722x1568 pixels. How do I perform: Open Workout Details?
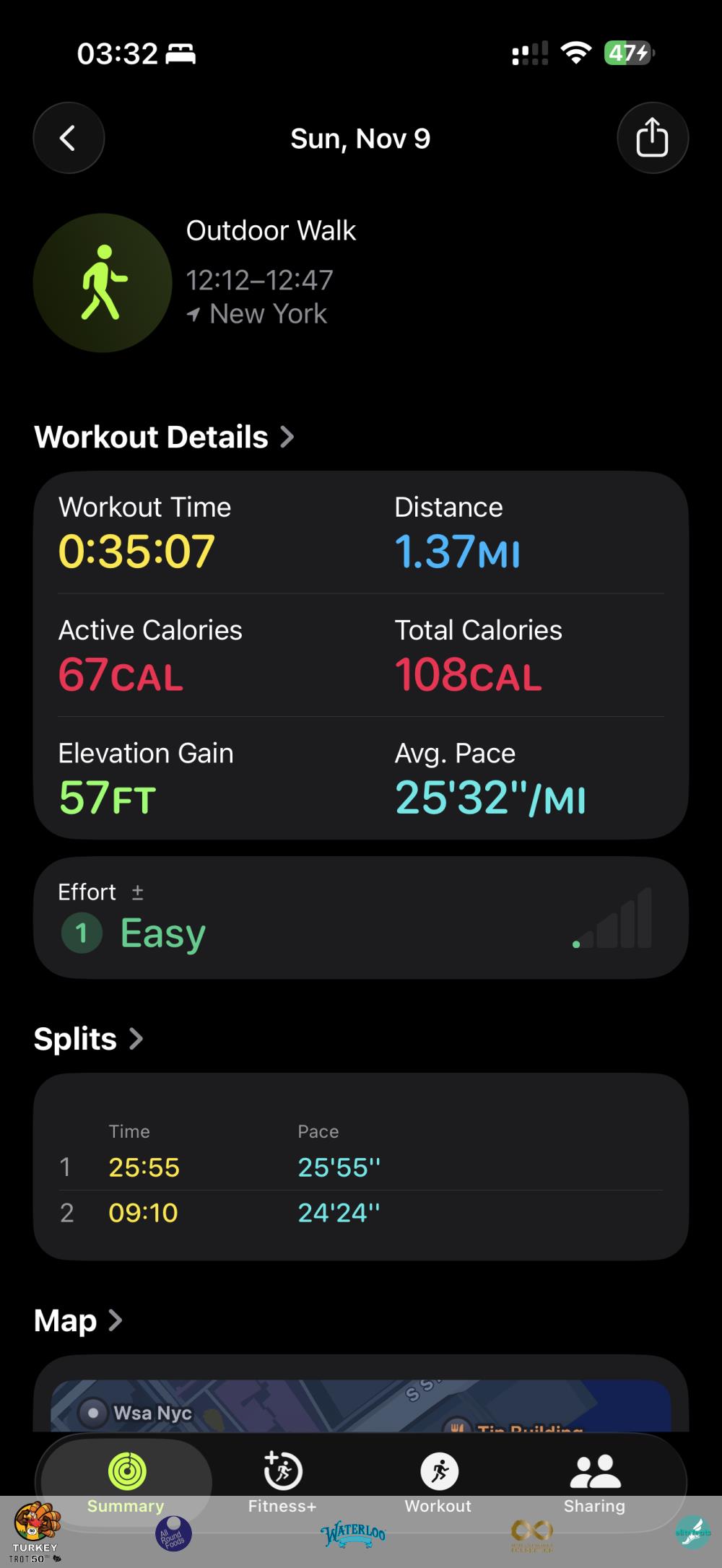[164, 437]
